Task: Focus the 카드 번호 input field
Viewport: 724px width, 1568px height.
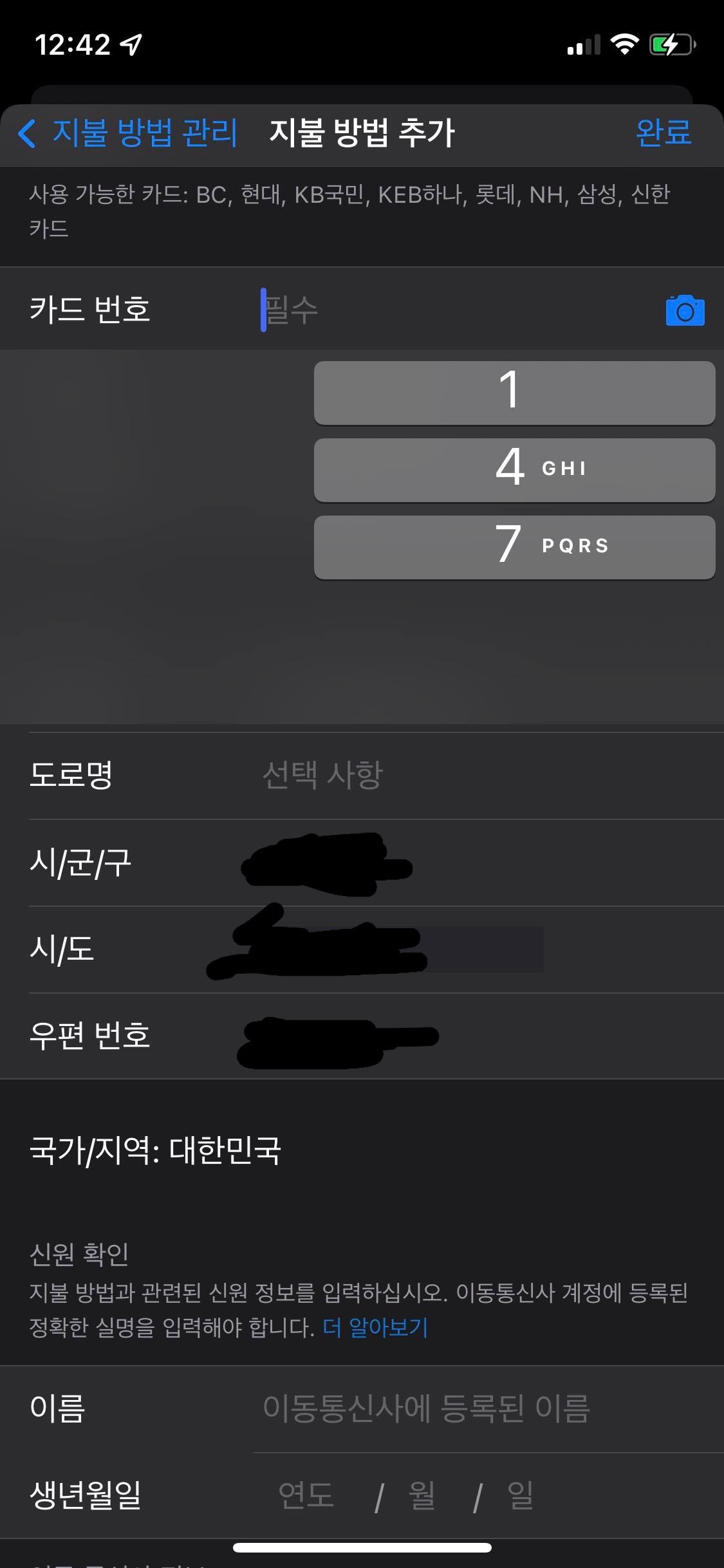Action: pyautogui.click(x=450, y=310)
